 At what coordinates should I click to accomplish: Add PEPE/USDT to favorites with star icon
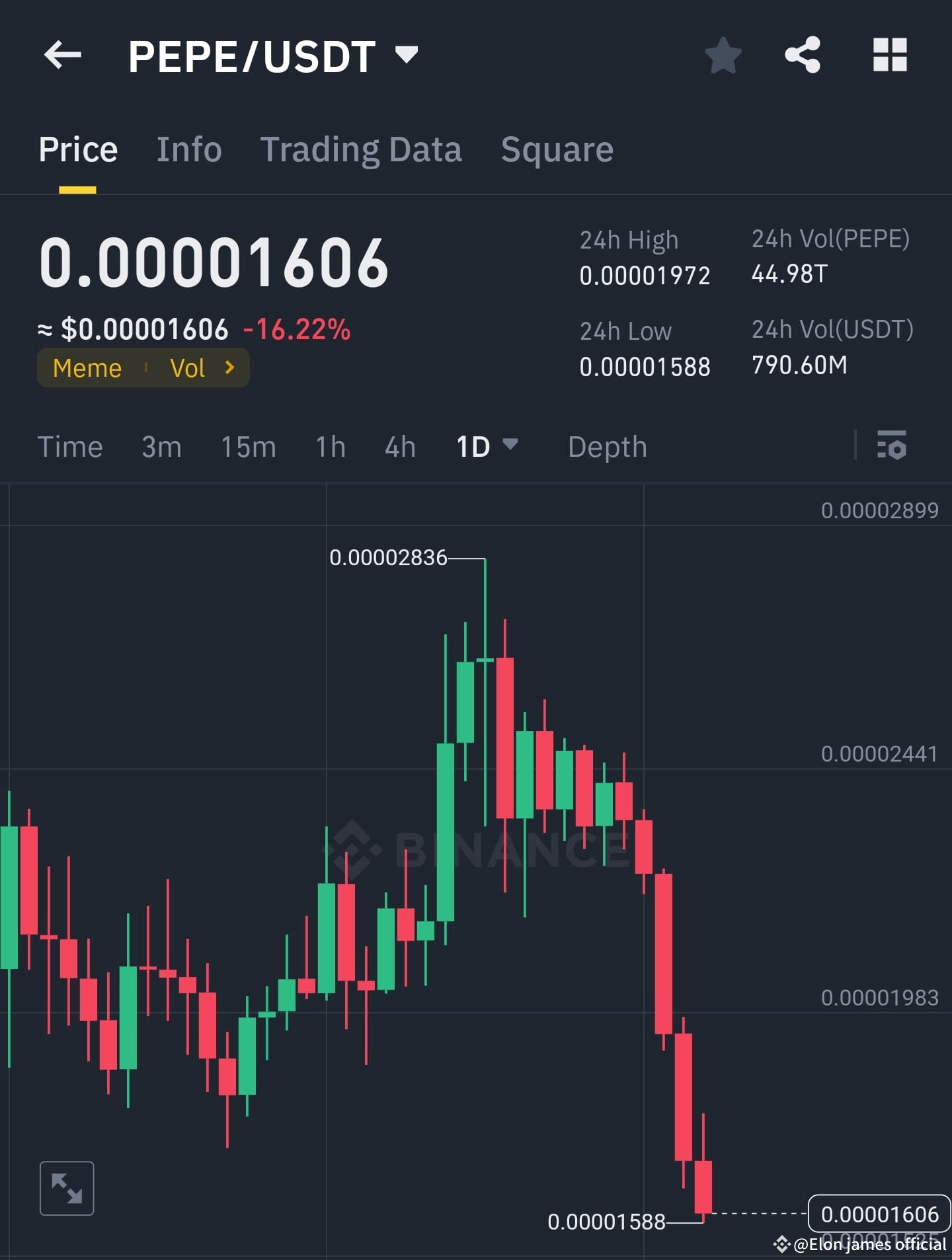pyautogui.click(x=723, y=56)
